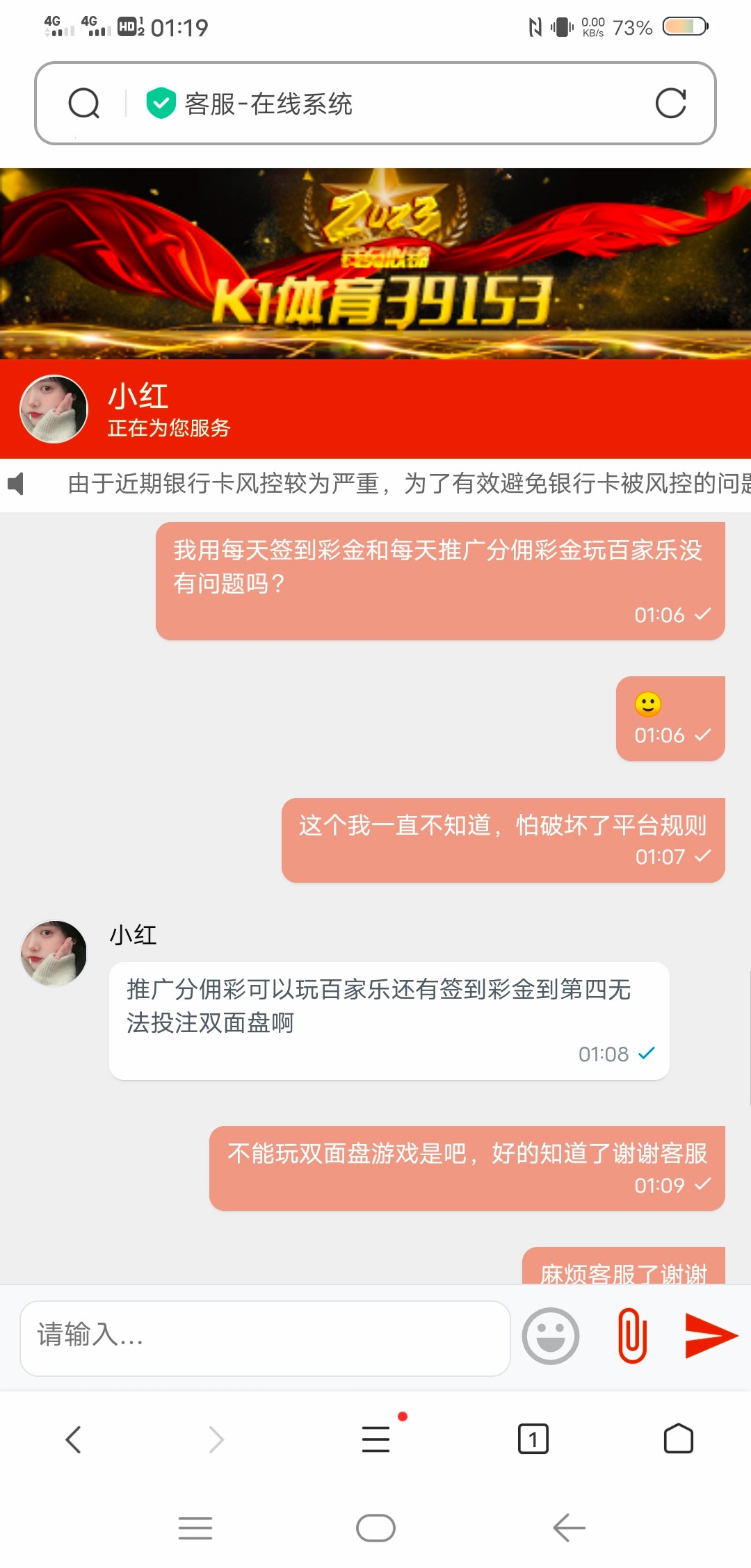View open browser tabs
This screenshot has height=1568, width=751.
tap(533, 1439)
